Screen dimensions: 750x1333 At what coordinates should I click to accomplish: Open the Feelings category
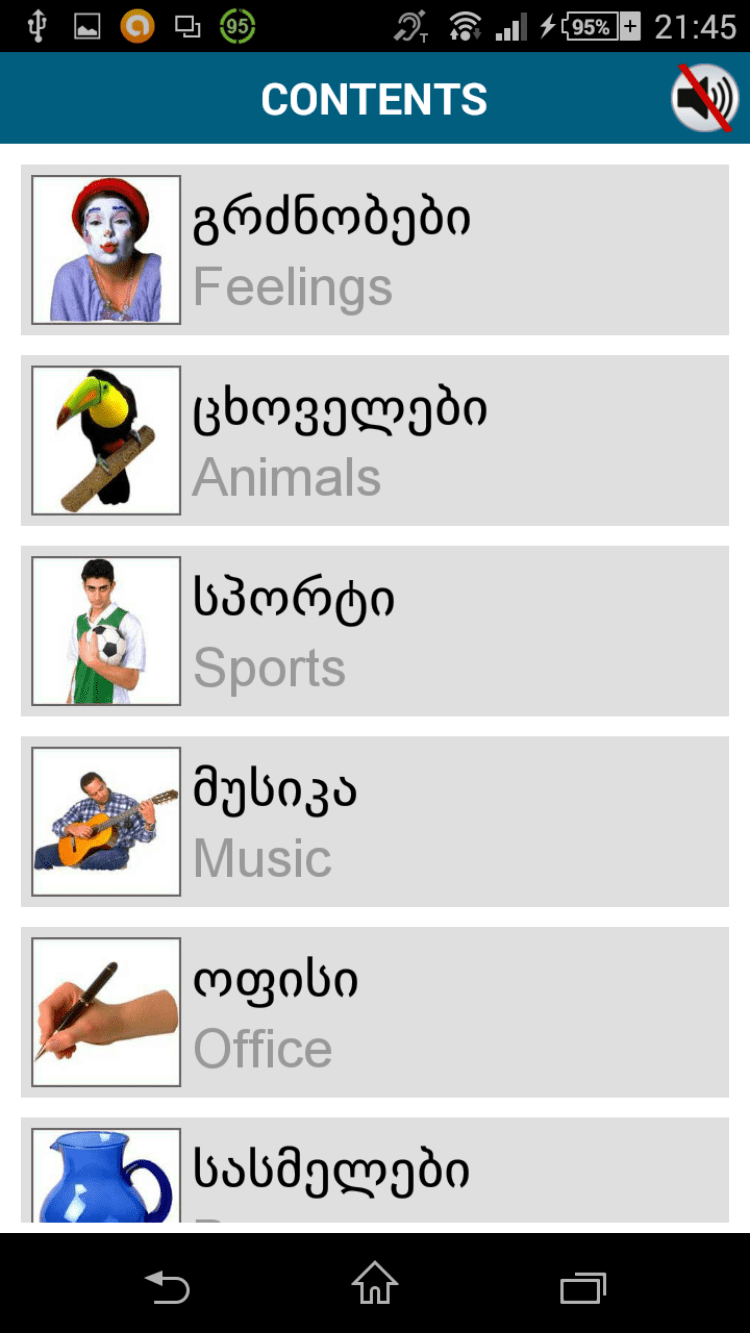point(374,250)
